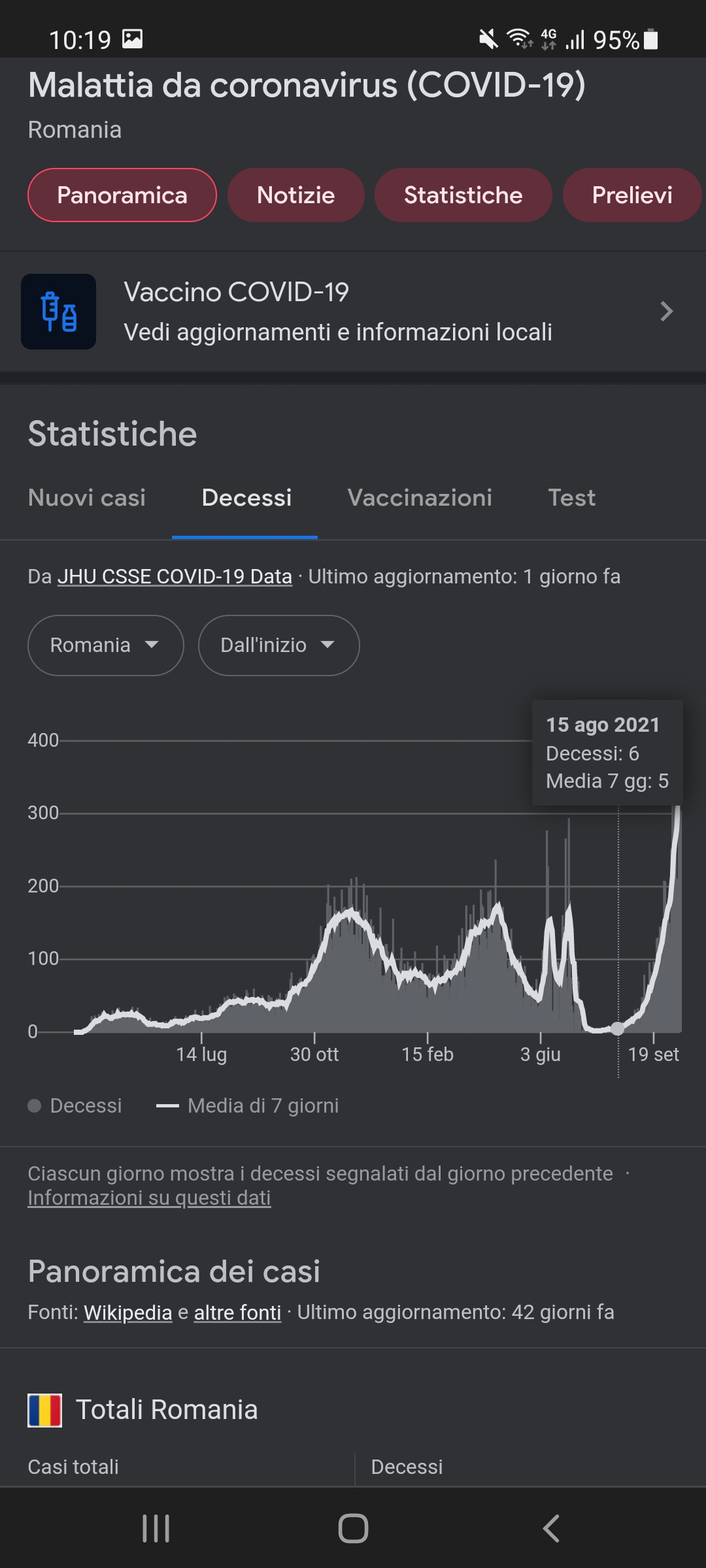Show the Test statistics tab
This screenshot has height=1568, width=706.
571,498
